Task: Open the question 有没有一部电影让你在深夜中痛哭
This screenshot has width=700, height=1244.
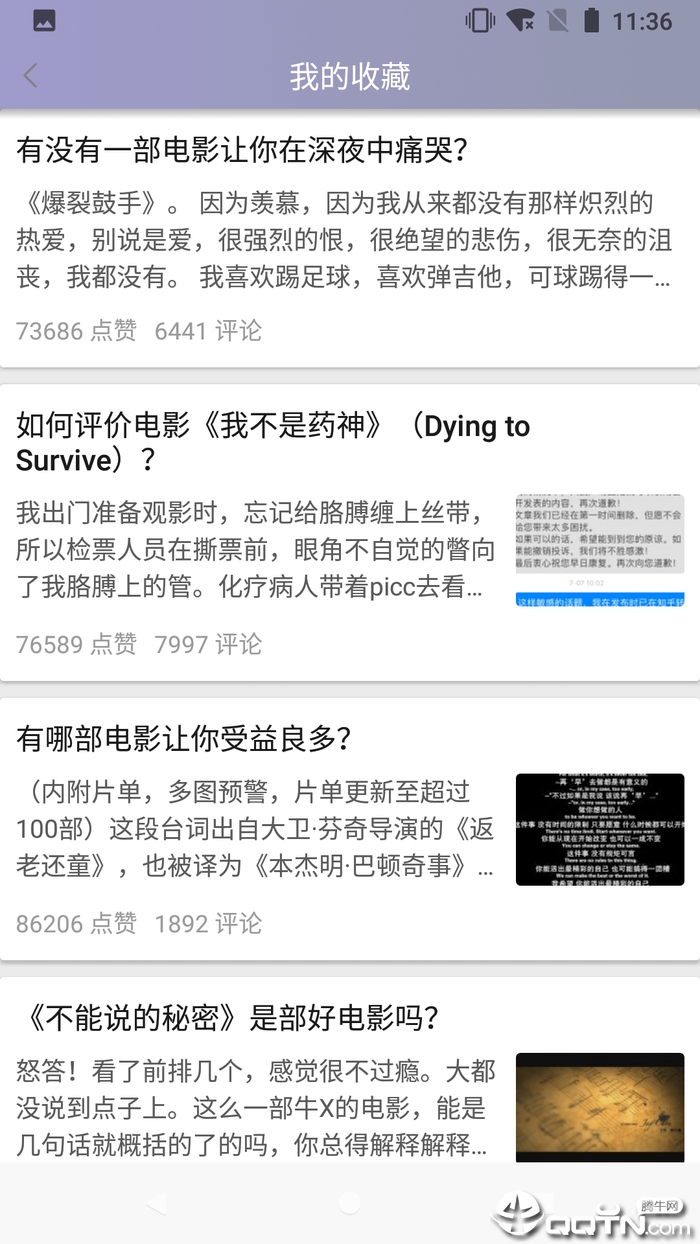Action: [243, 150]
